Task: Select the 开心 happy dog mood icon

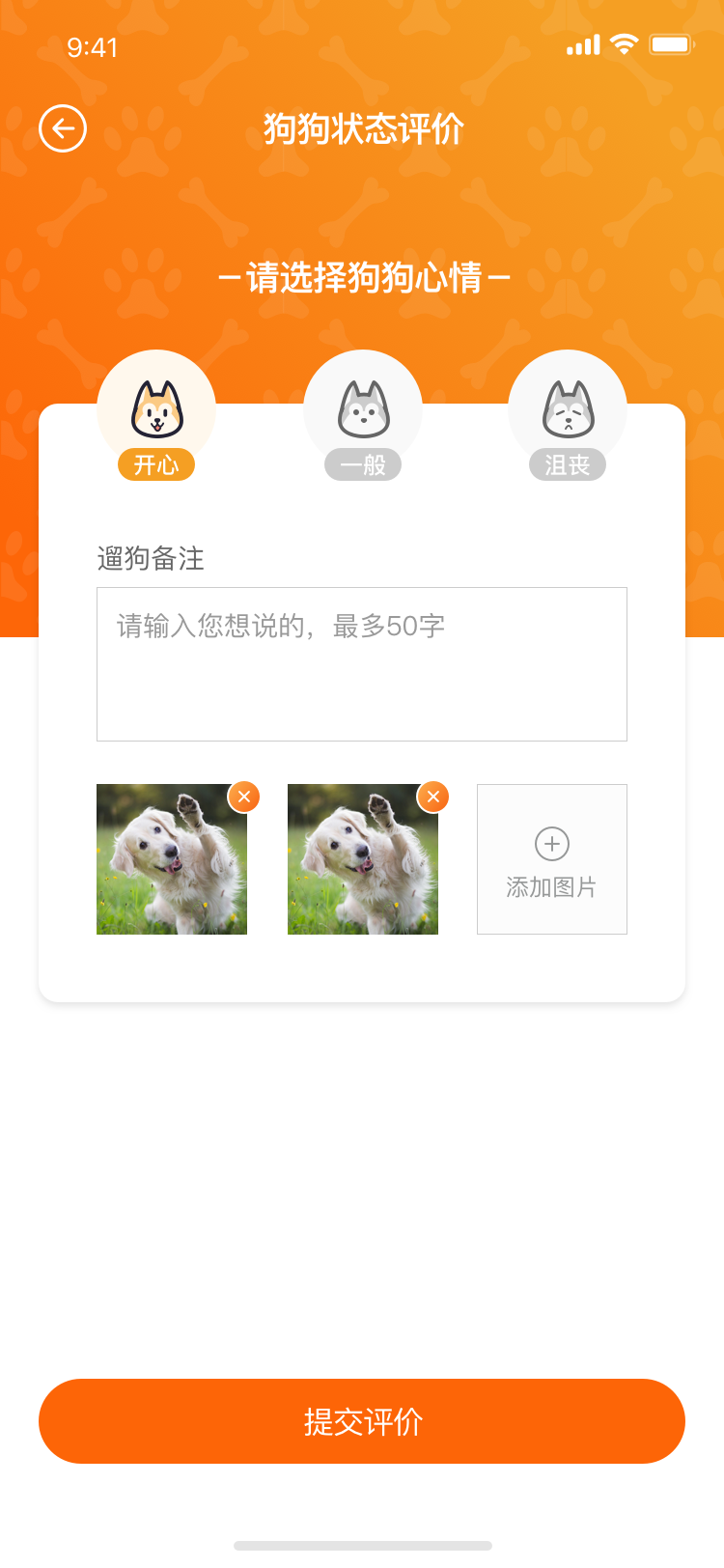Action: [156, 409]
